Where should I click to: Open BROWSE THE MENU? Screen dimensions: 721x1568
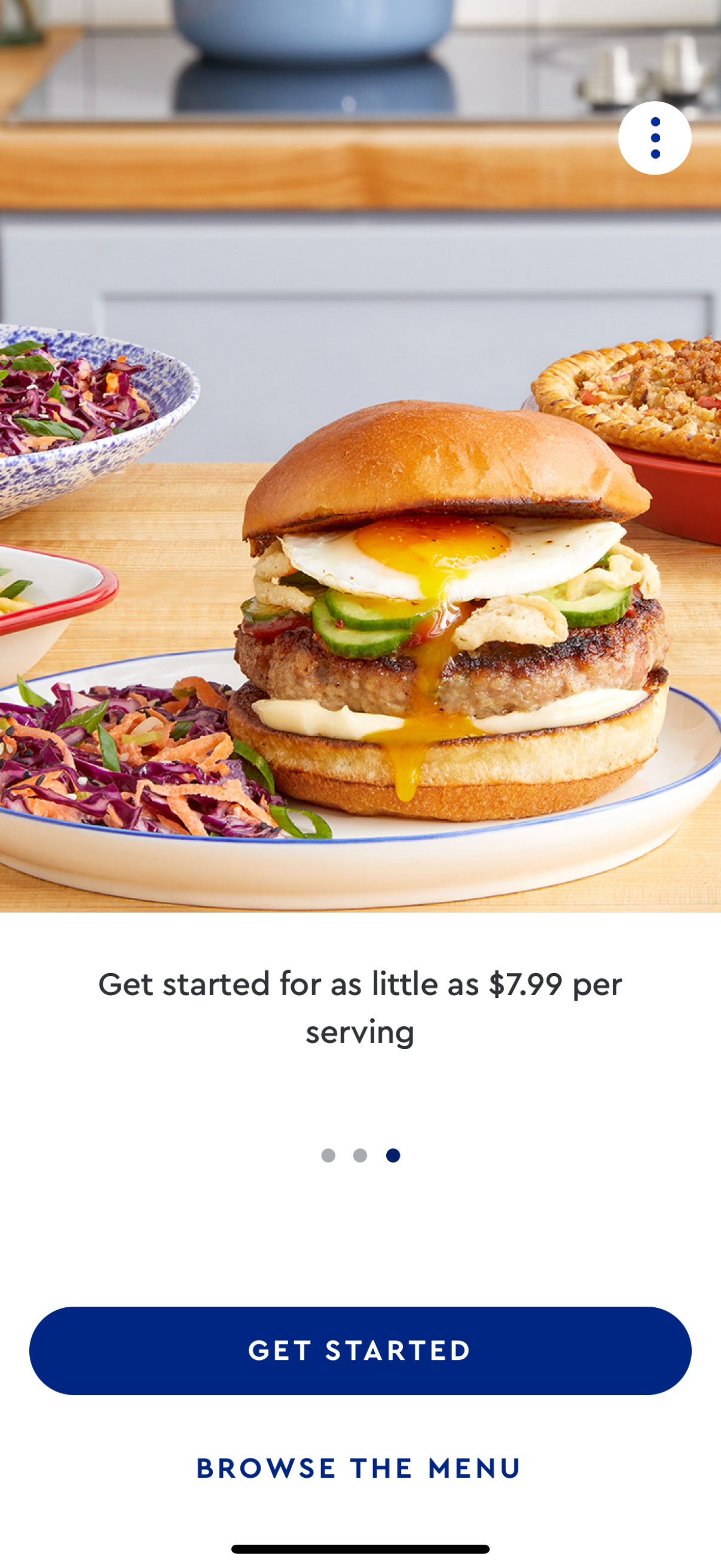coord(360,1466)
